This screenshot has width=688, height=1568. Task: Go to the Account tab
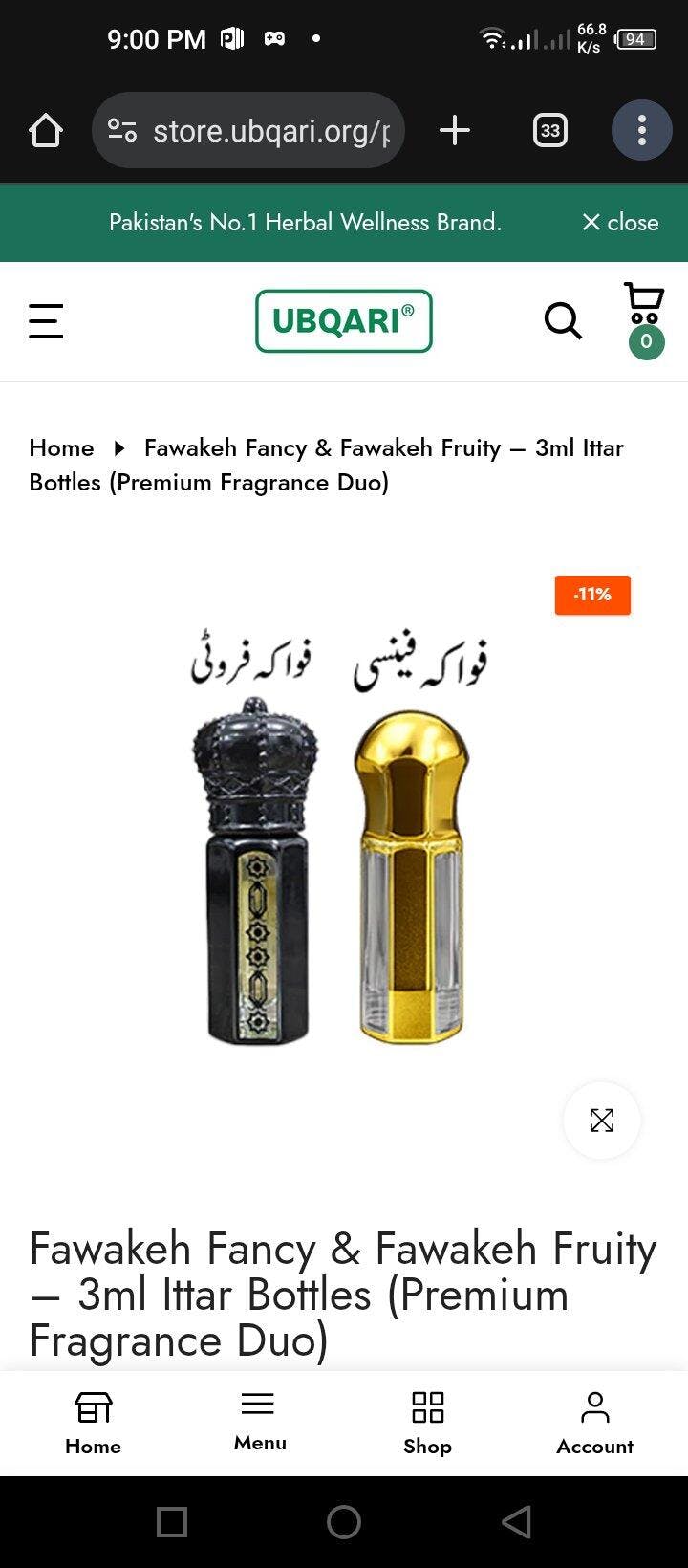pyautogui.click(x=594, y=1423)
